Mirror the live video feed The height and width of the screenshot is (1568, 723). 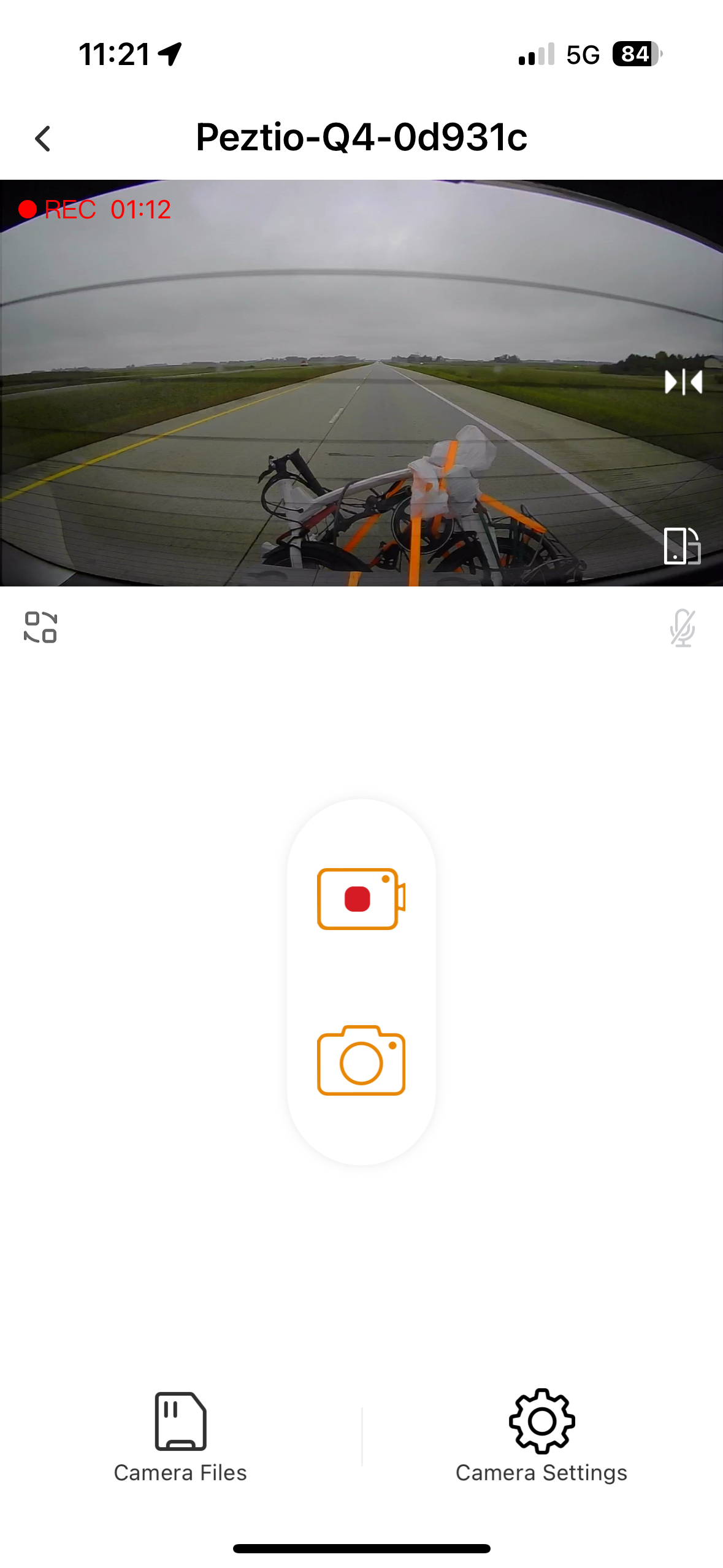coord(683,382)
